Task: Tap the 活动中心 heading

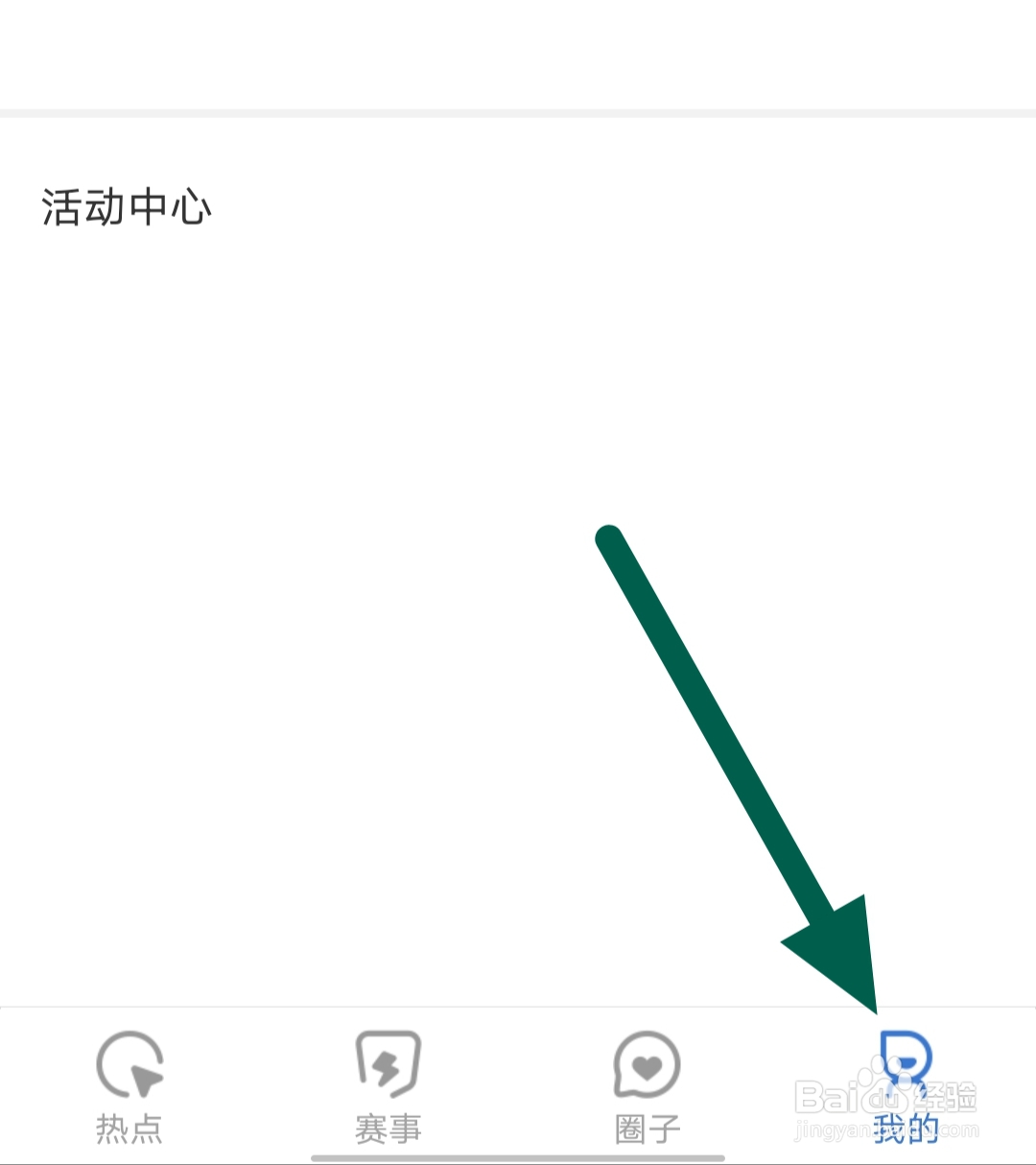Action: click(x=126, y=205)
